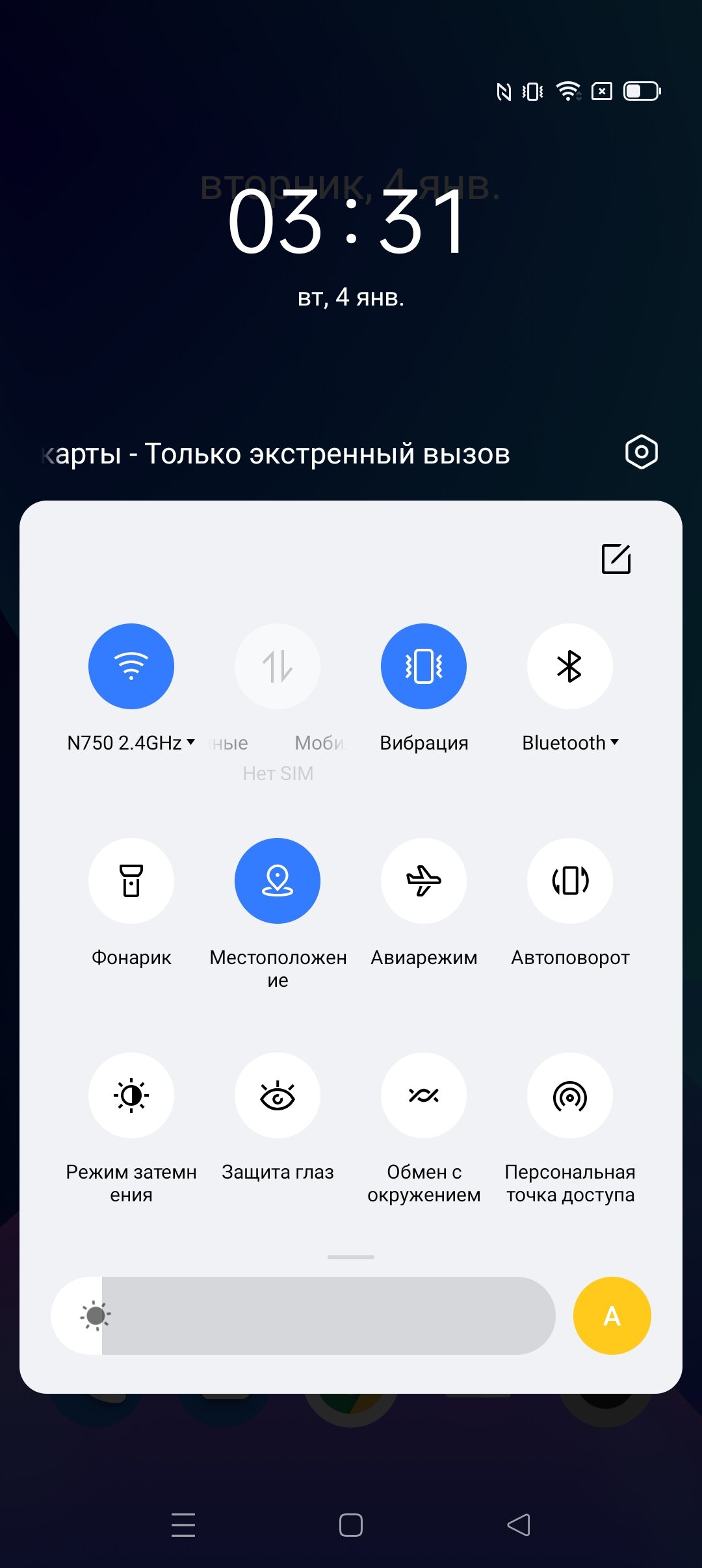This screenshot has width=702, height=1568.
Task: Turn on Режим затемнения dark mode
Action: 131,1095
